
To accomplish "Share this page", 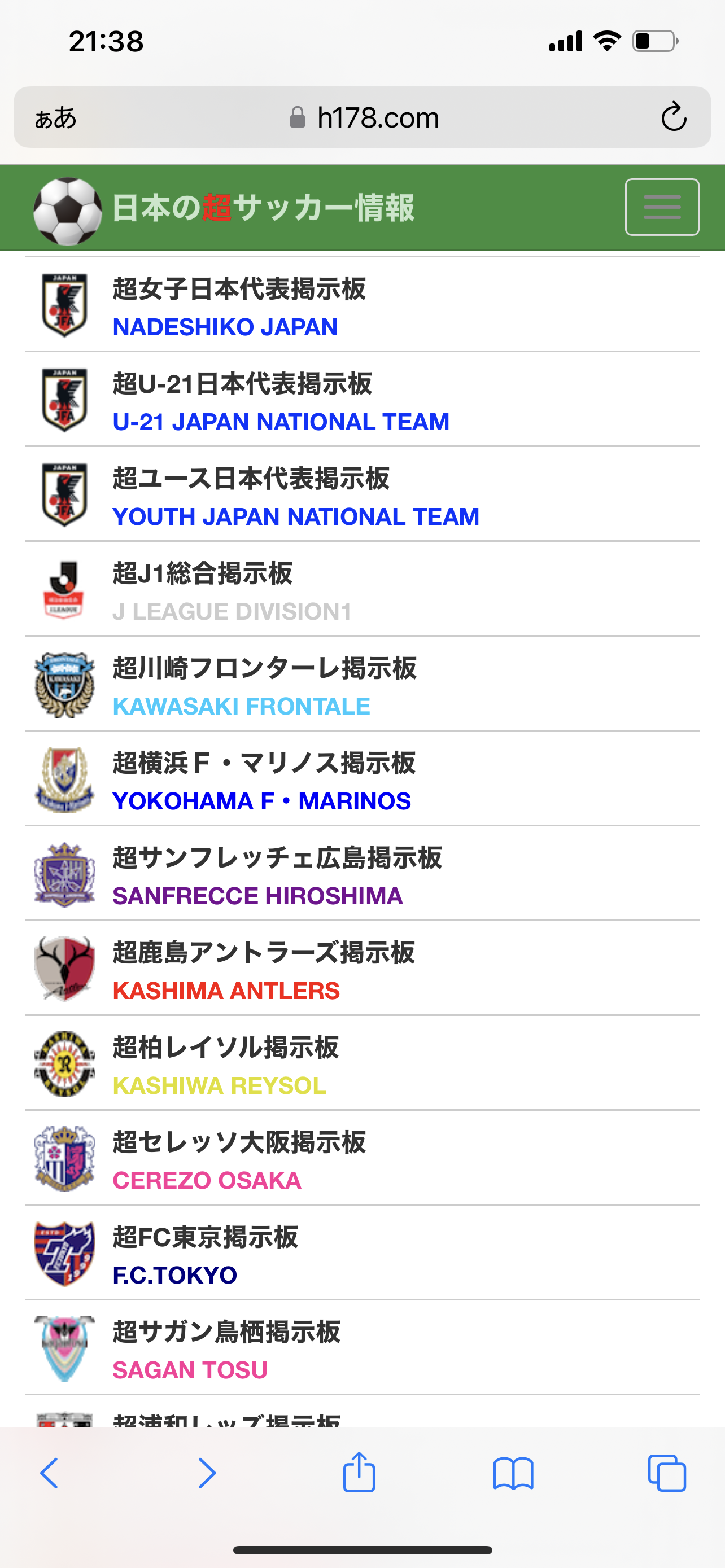I will (x=359, y=1473).
